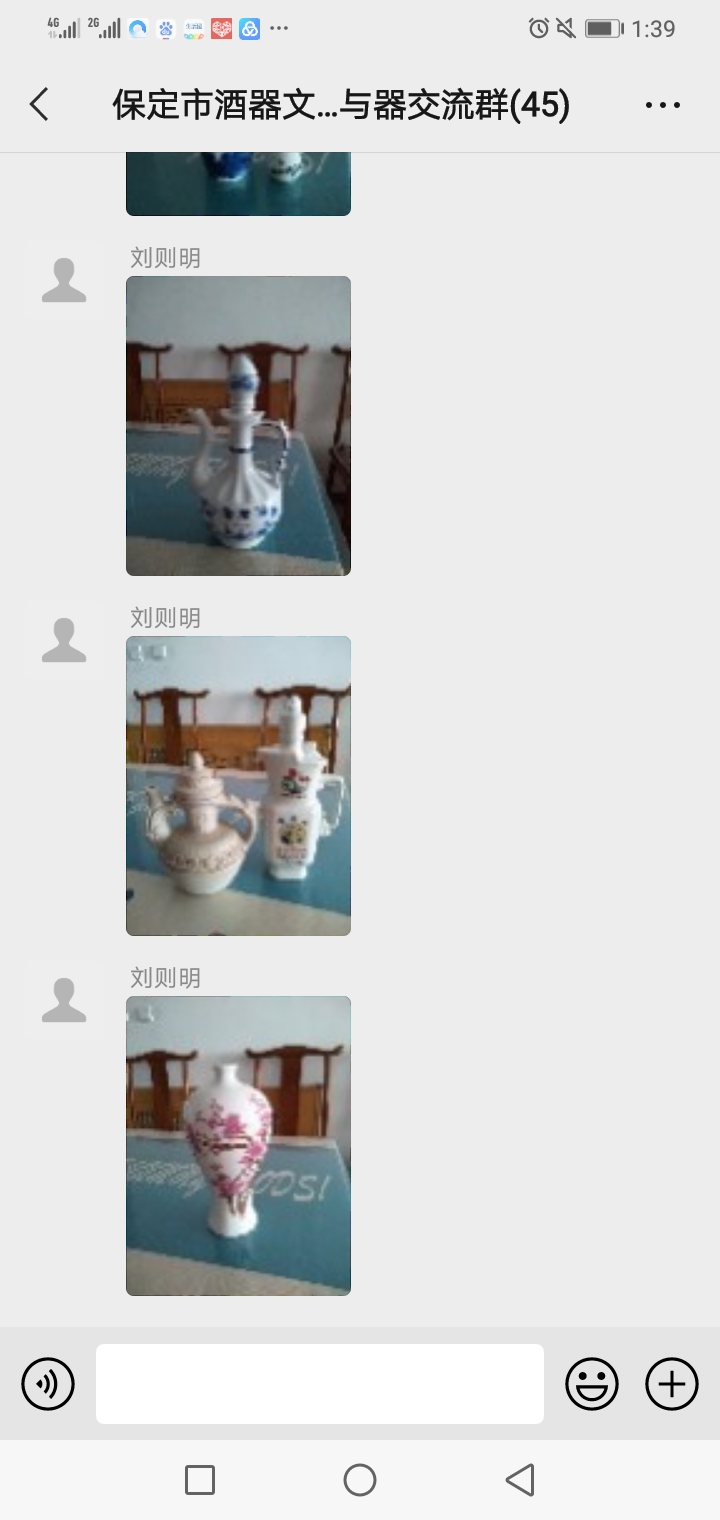This screenshot has width=720, height=1520.
Task: Open the photo with two wine vessels
Action: (x=238, y=786)
